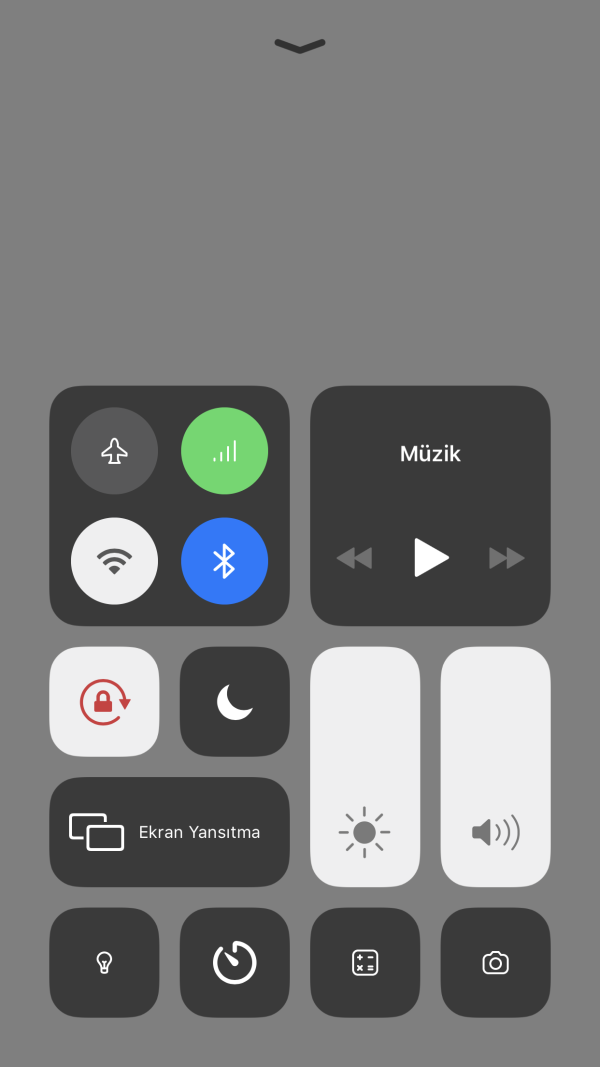Disable Bluetooth

point(224,561)
